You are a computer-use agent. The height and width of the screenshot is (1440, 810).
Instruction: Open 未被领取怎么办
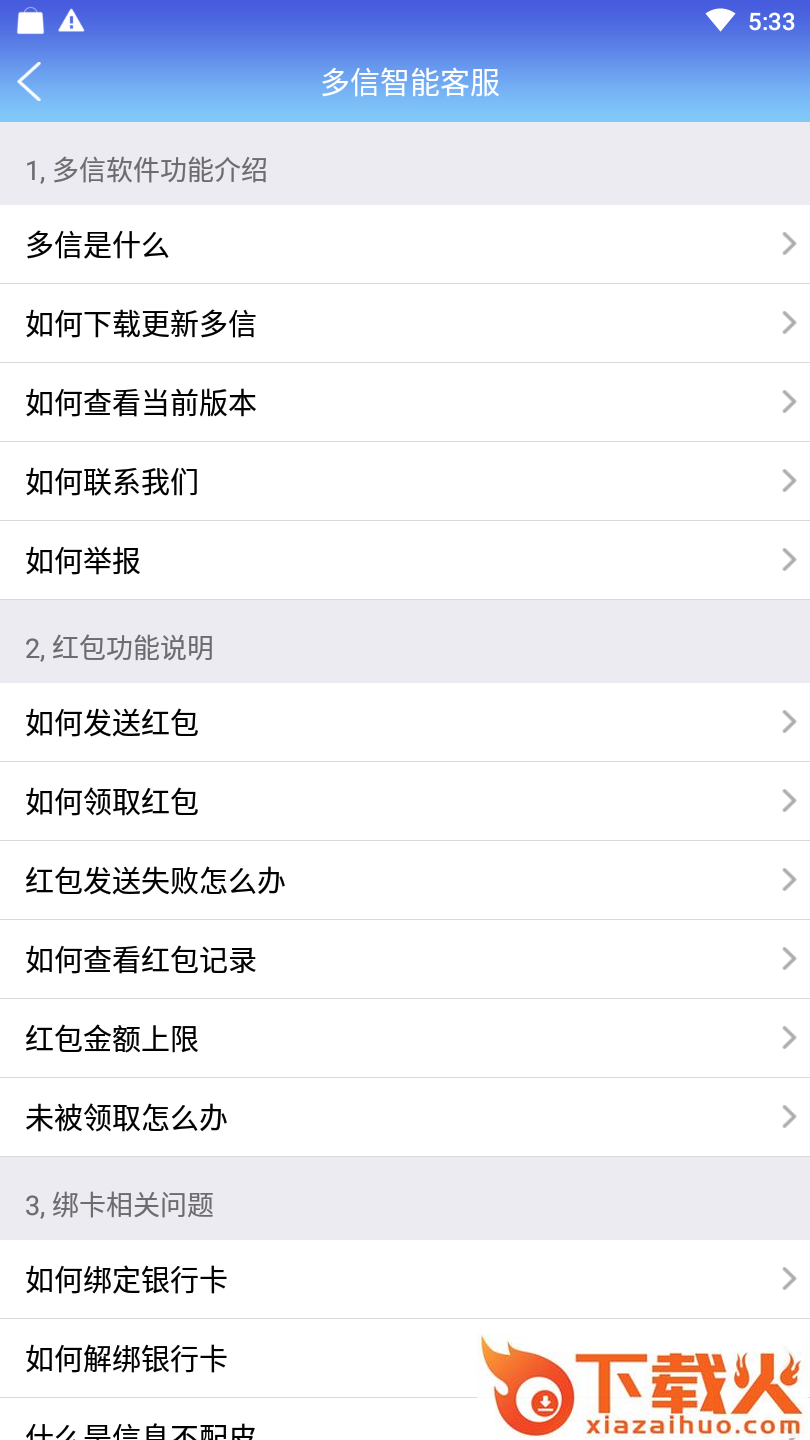[x=404, y=1117]
